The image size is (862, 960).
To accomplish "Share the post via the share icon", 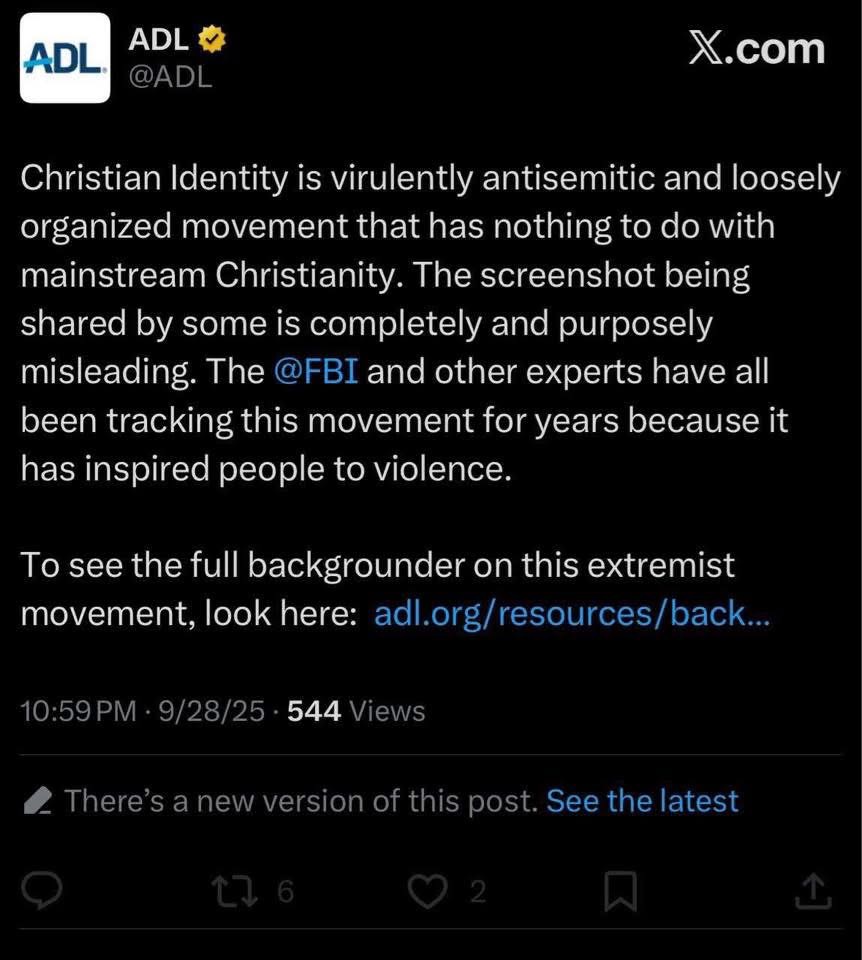I will [x=813, y=891].
